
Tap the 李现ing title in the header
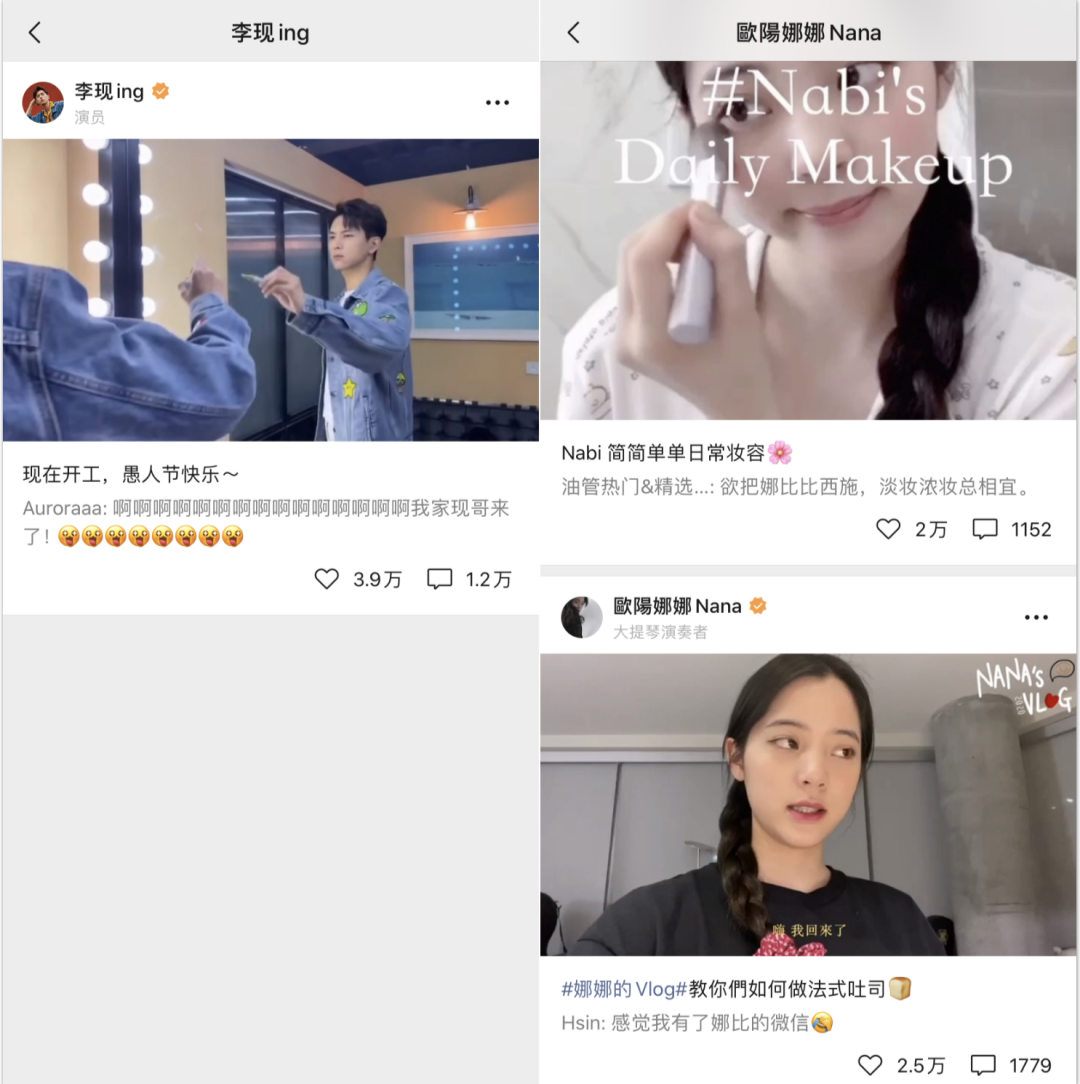(270, 32)
